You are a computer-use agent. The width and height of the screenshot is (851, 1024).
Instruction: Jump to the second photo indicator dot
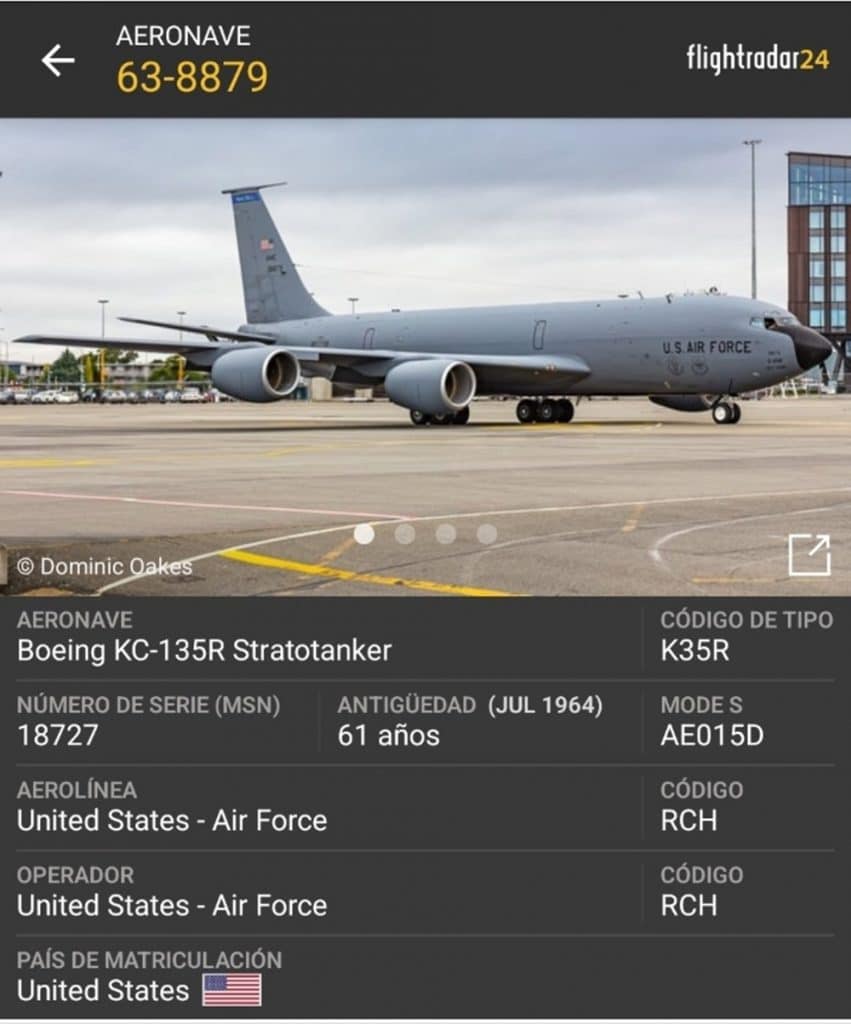405,534
